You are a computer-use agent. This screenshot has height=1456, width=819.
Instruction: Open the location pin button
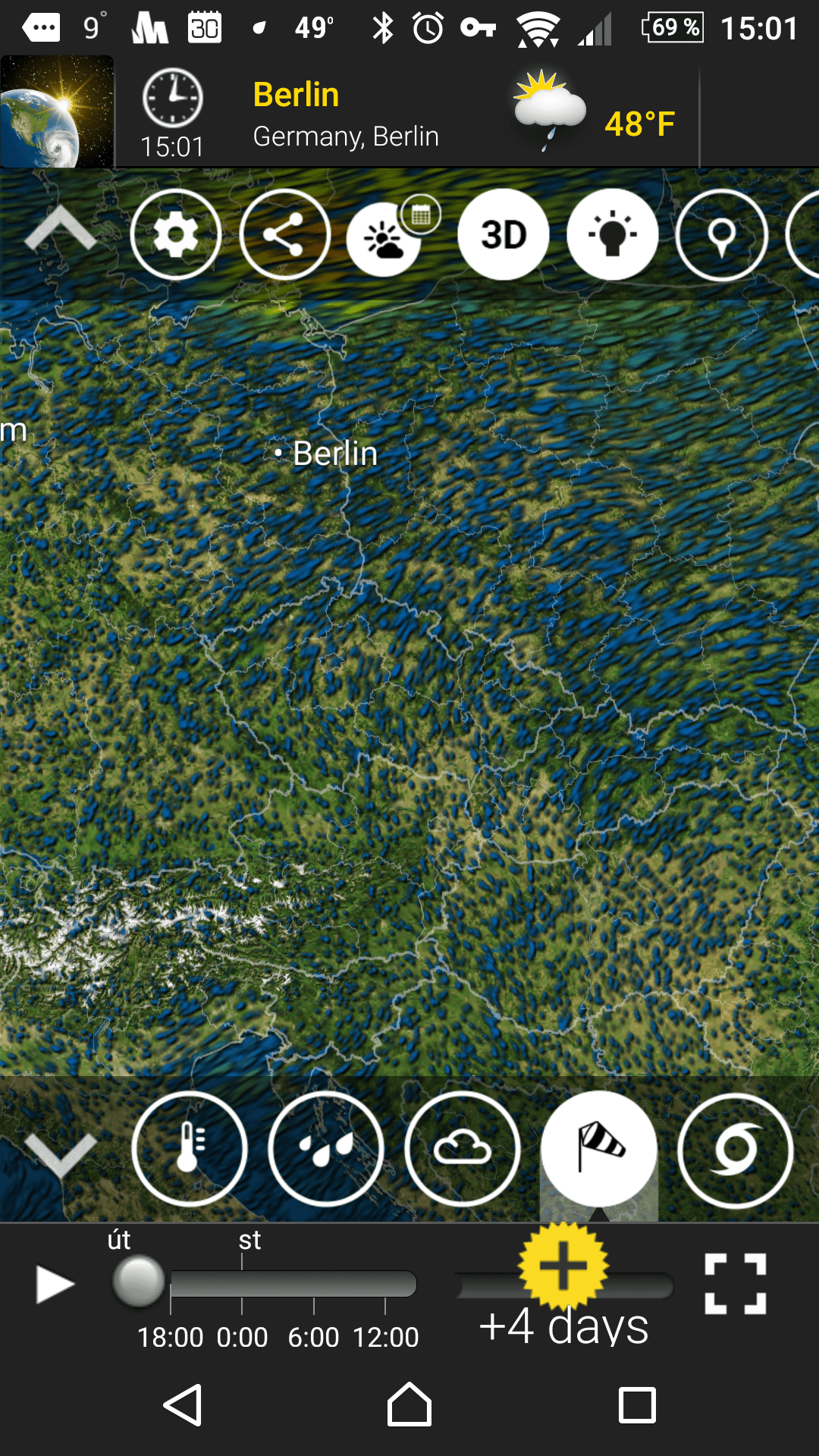(x=722, y=235)
